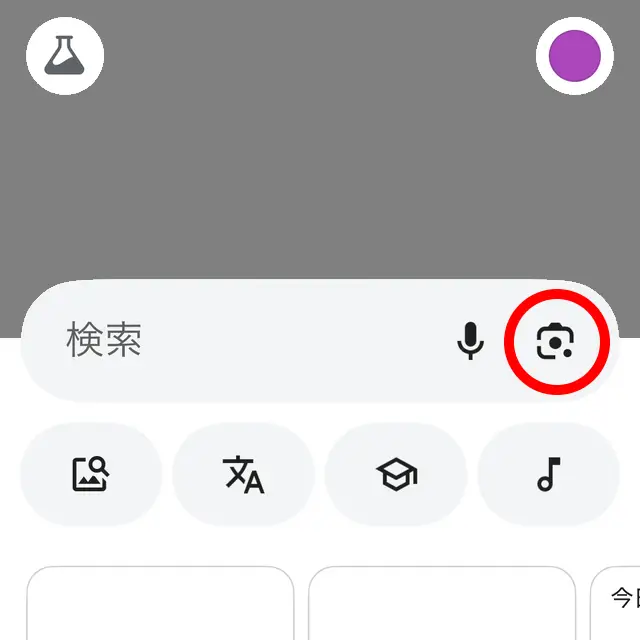Open the Labs flask icon
This screenshot has width=640, height=640.
pyautogui.click(x=65, y=57)
